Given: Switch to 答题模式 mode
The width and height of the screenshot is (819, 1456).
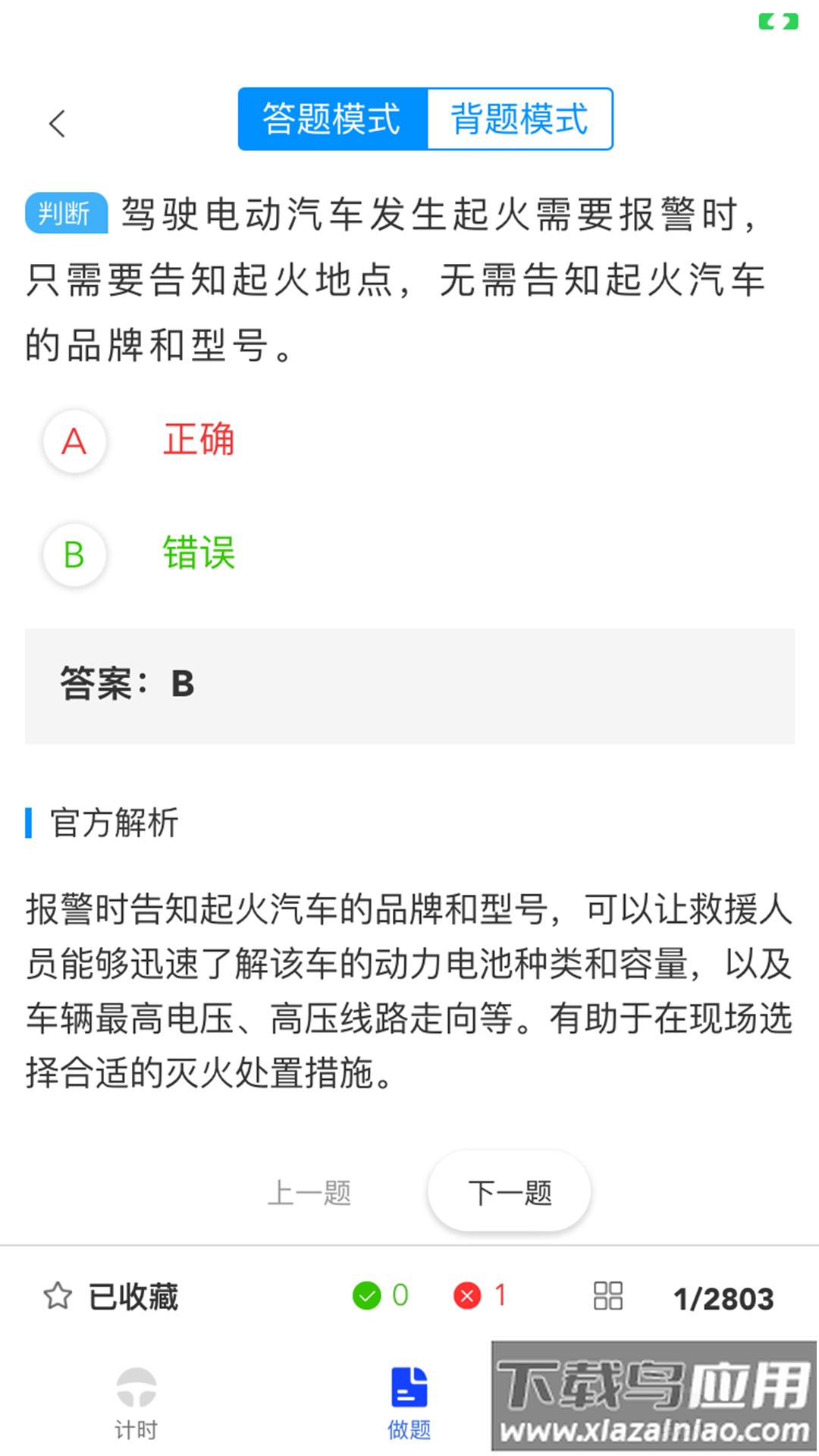Looking at the screenshot, I should click(x=331, y=119).
